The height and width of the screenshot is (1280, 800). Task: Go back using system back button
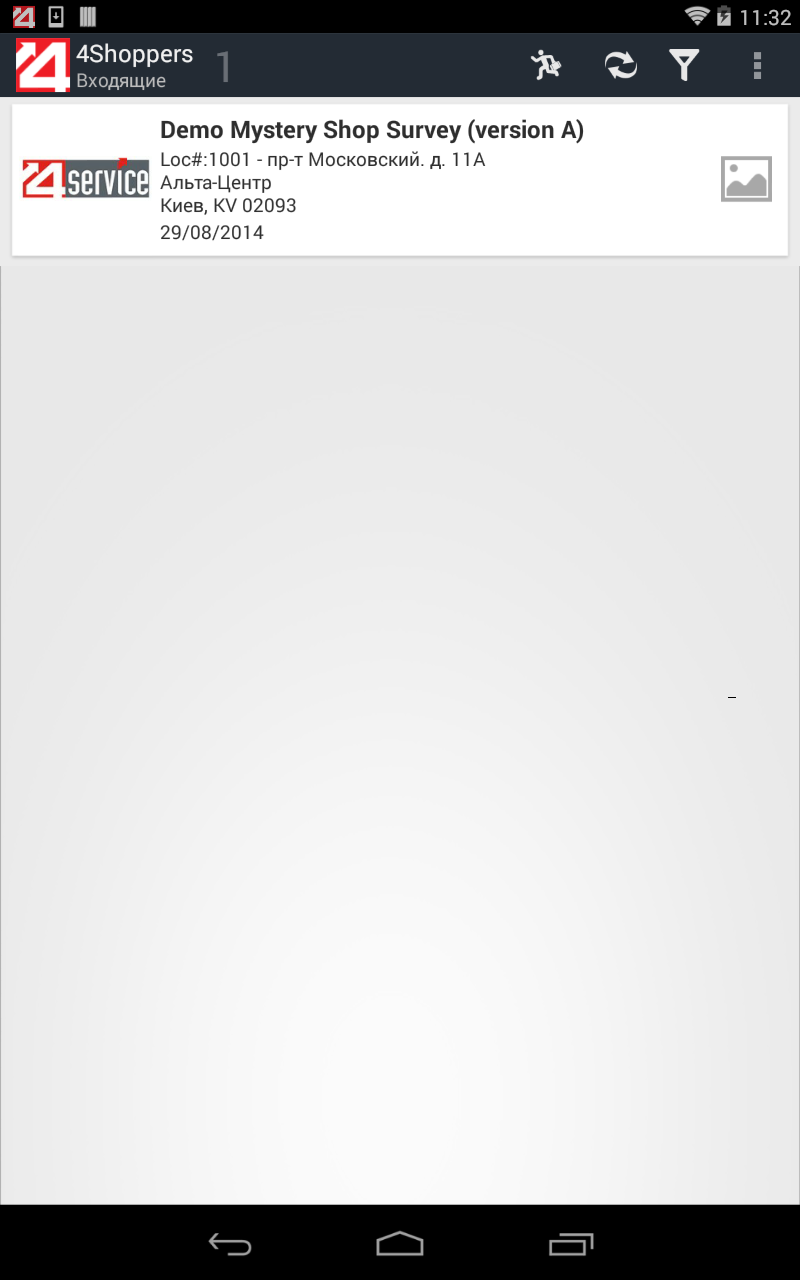(x=230, y=1244)
